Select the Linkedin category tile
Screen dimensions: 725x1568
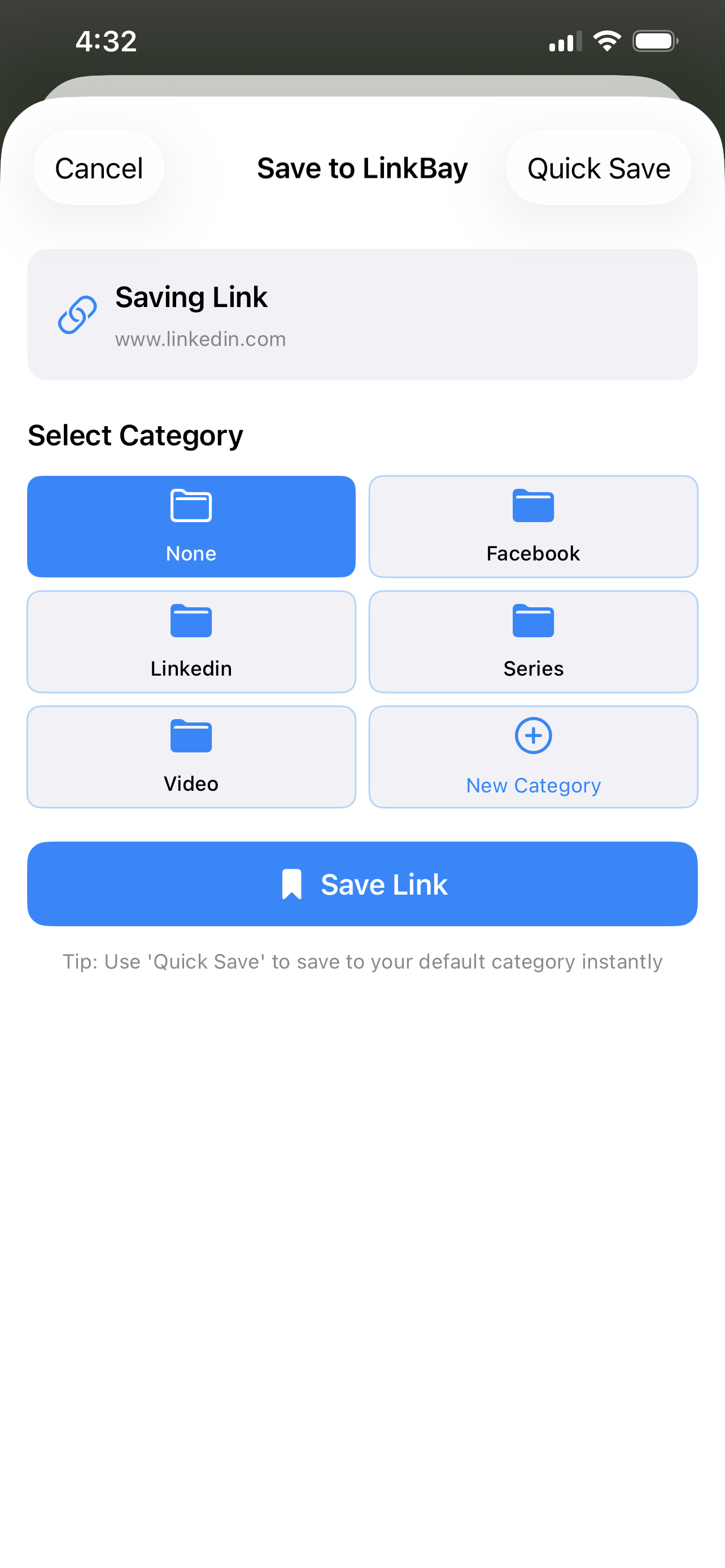click(190, 641)
